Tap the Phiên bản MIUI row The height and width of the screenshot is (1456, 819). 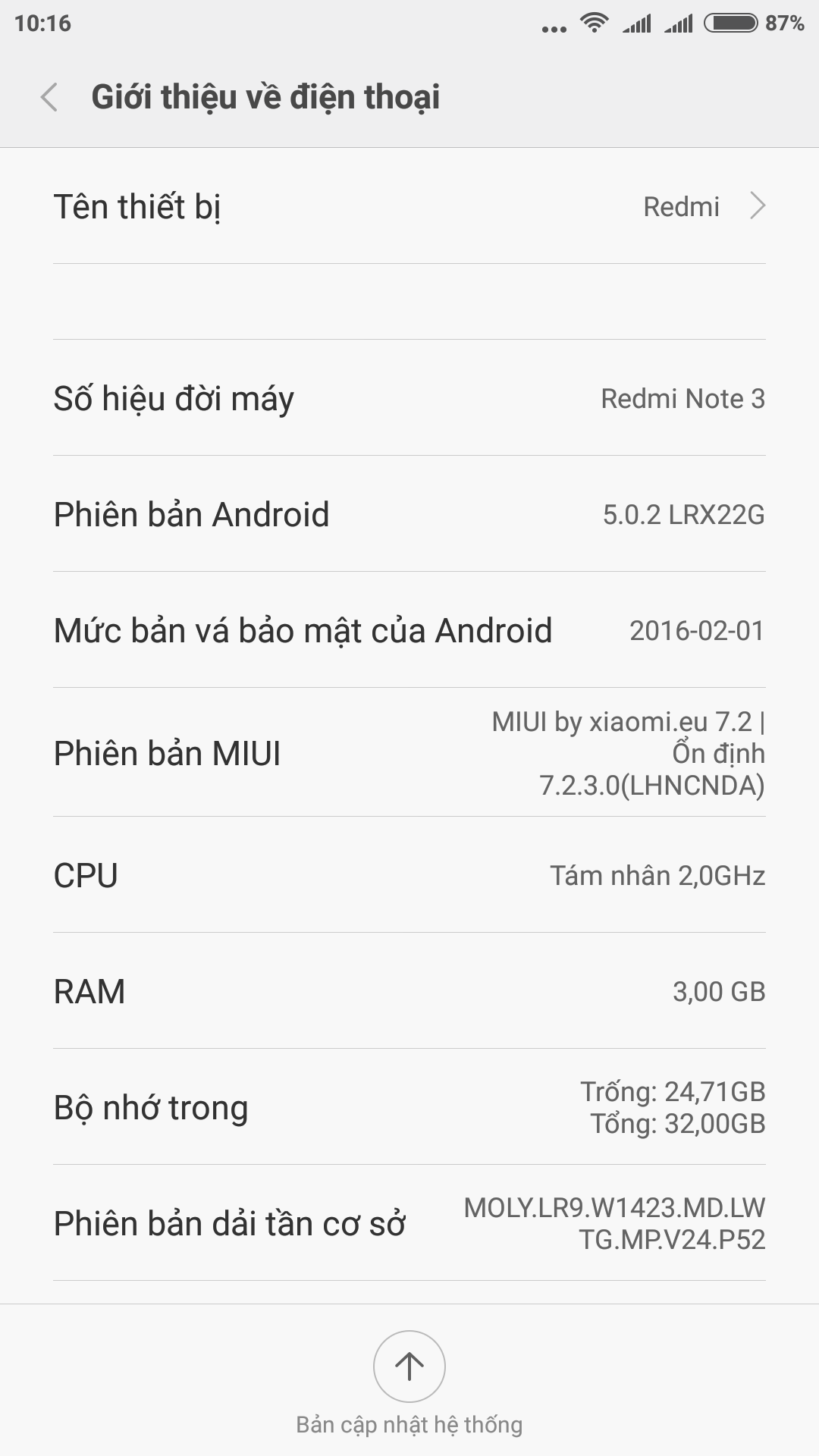point(409,753)
